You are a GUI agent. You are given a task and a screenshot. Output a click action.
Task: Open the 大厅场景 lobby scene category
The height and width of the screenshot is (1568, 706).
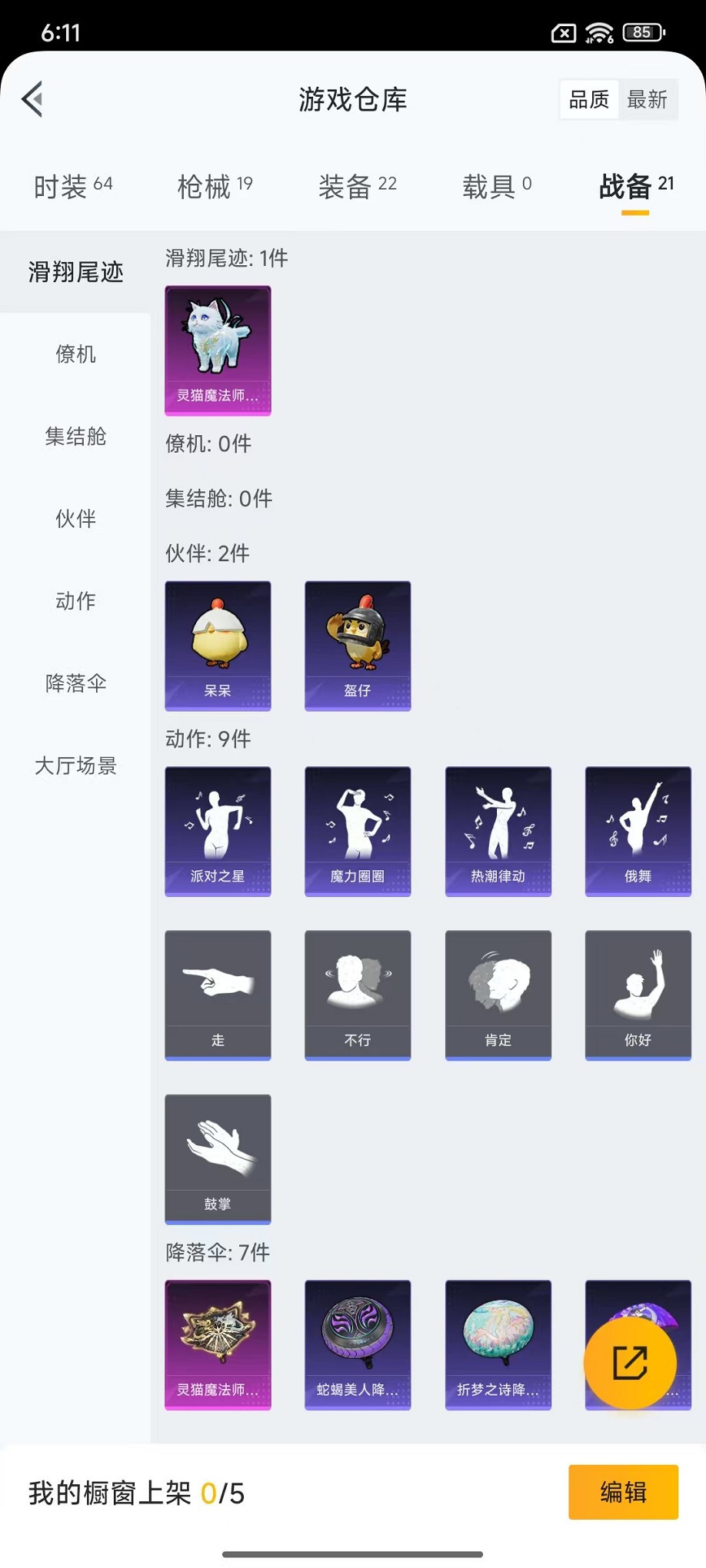click(x=75, y=766)
